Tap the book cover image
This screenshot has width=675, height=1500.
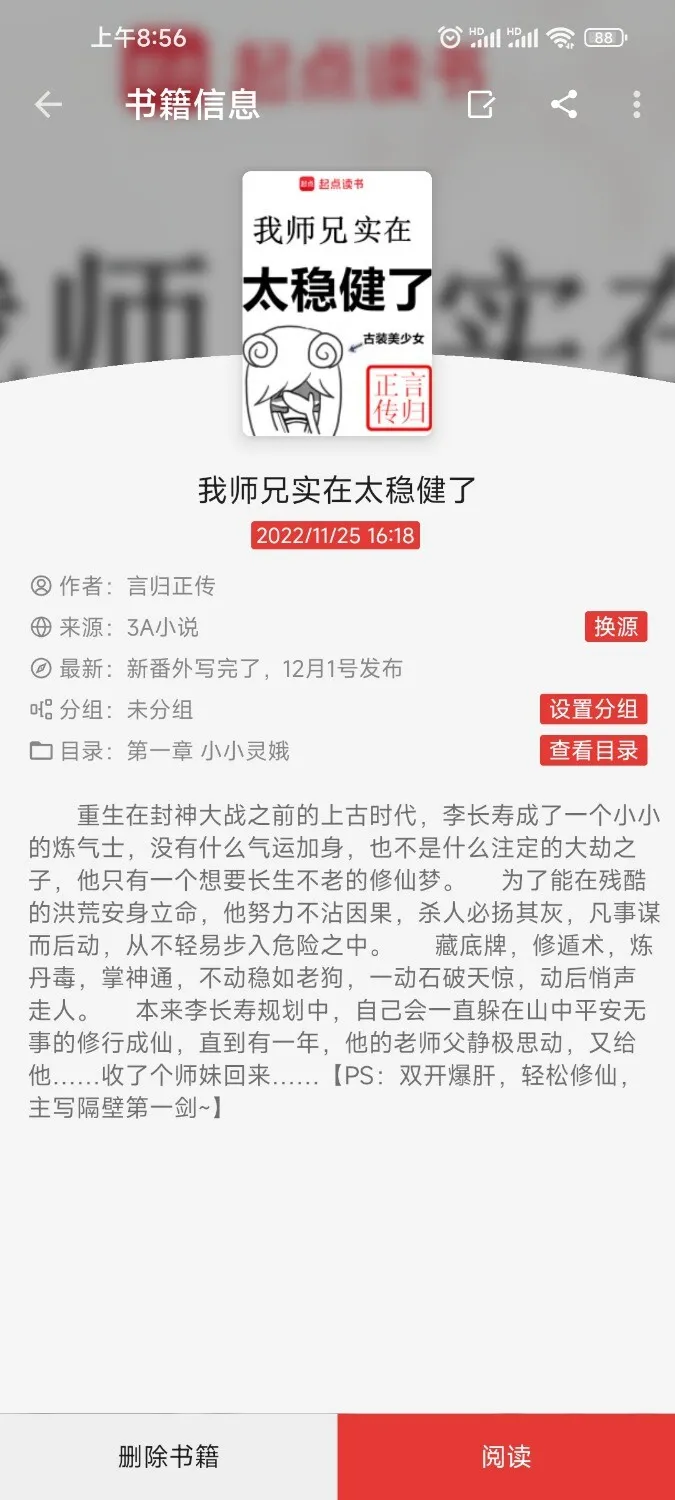click(337, 303)
